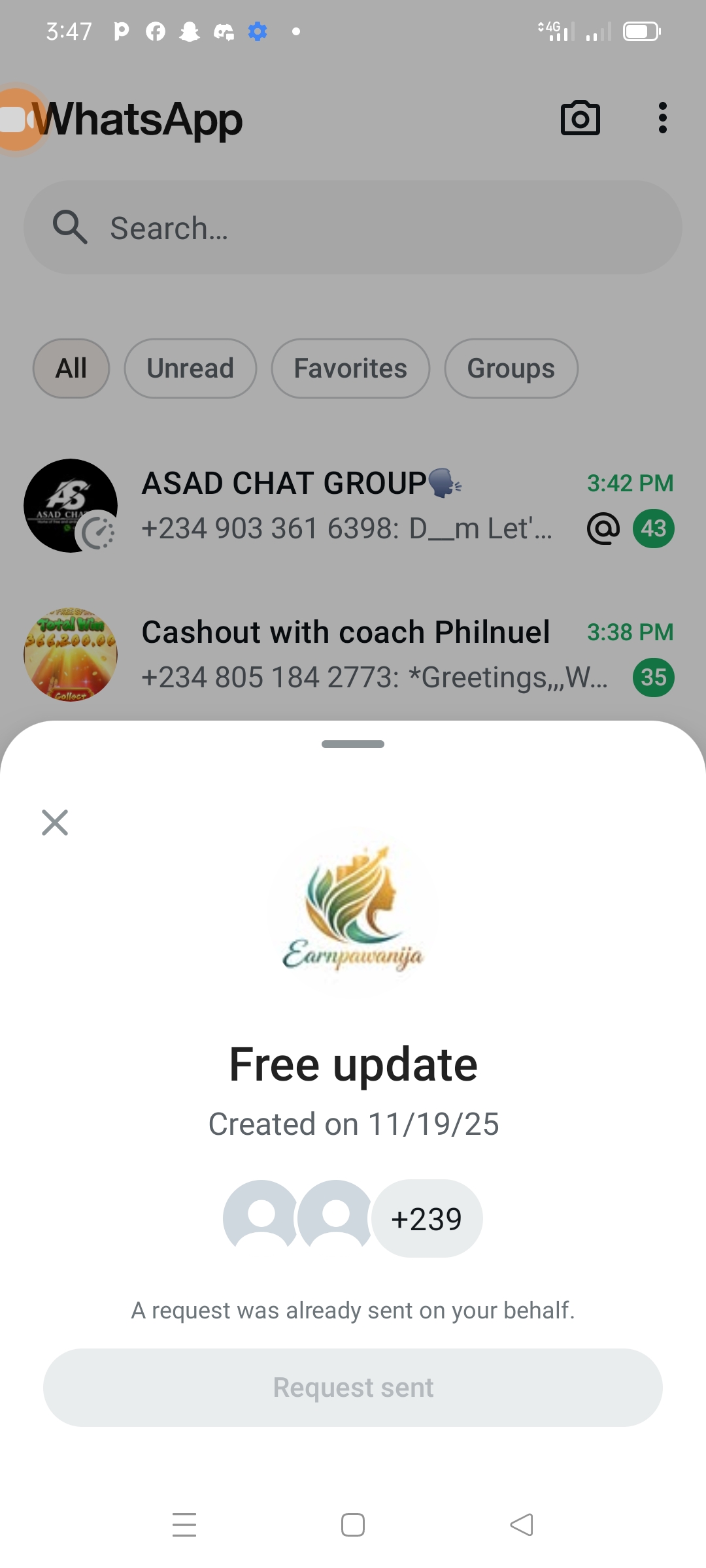Filter chats by Groups
706x1568 pixels.
point(511,368)
